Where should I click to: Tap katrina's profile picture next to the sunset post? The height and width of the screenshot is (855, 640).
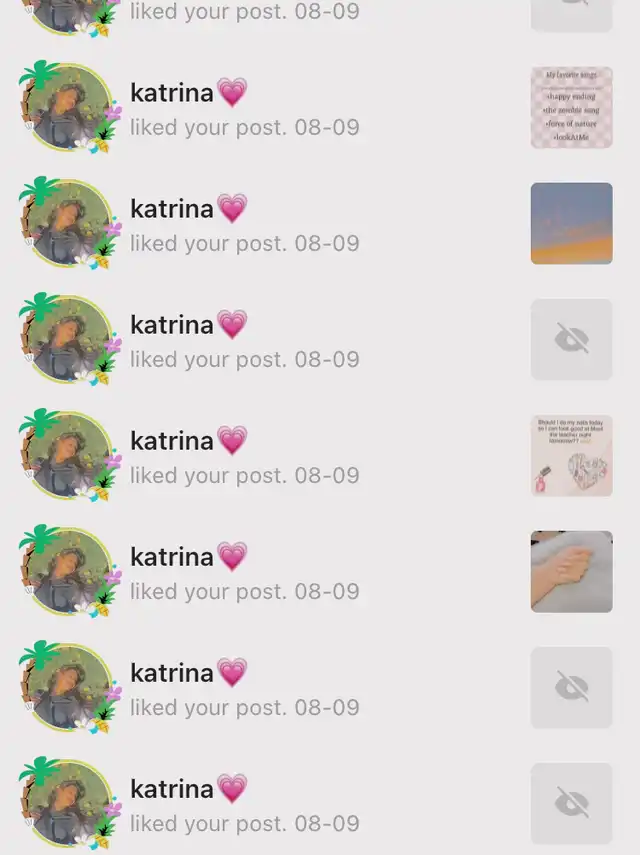point(69,224)
